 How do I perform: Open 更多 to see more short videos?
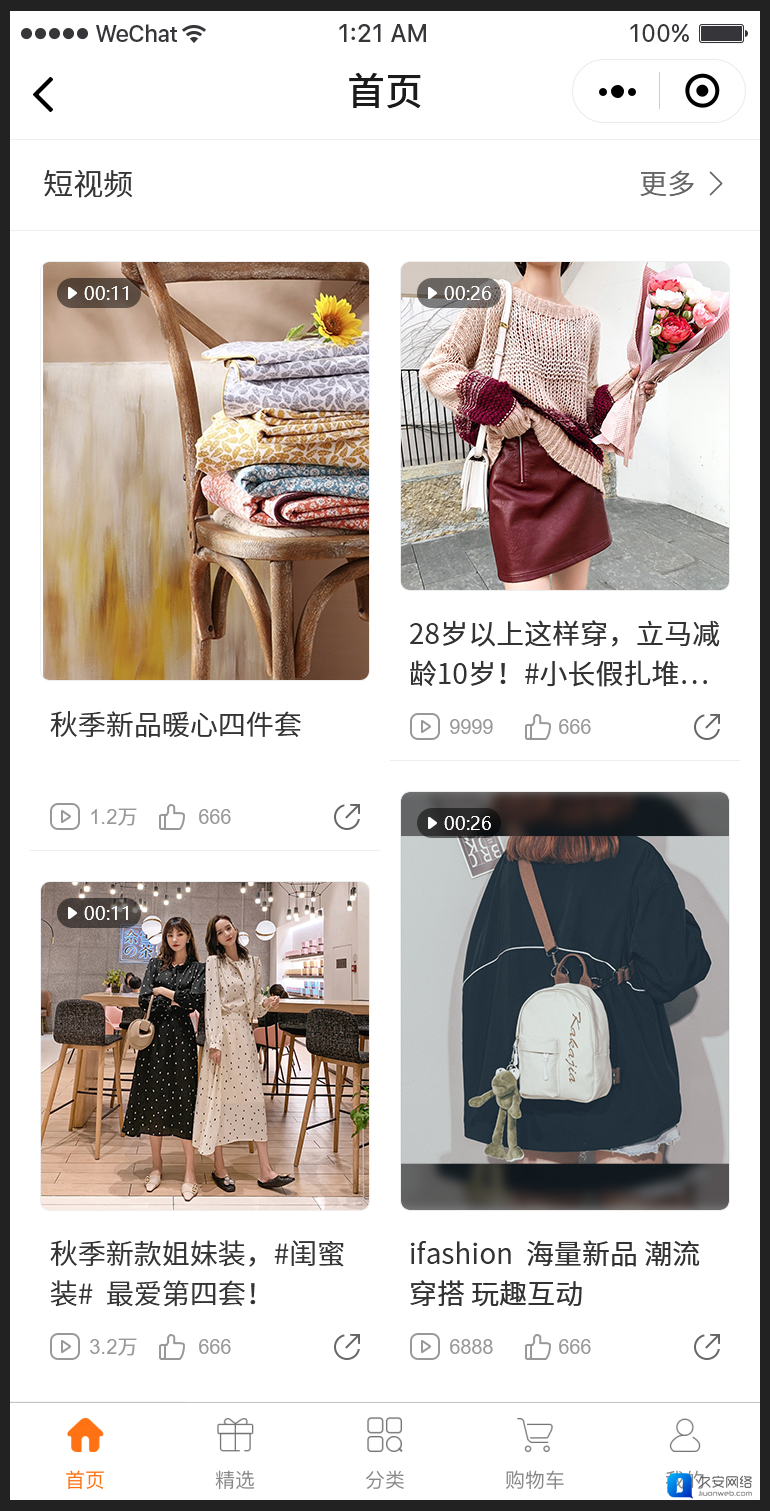click(x=681, y=184)
